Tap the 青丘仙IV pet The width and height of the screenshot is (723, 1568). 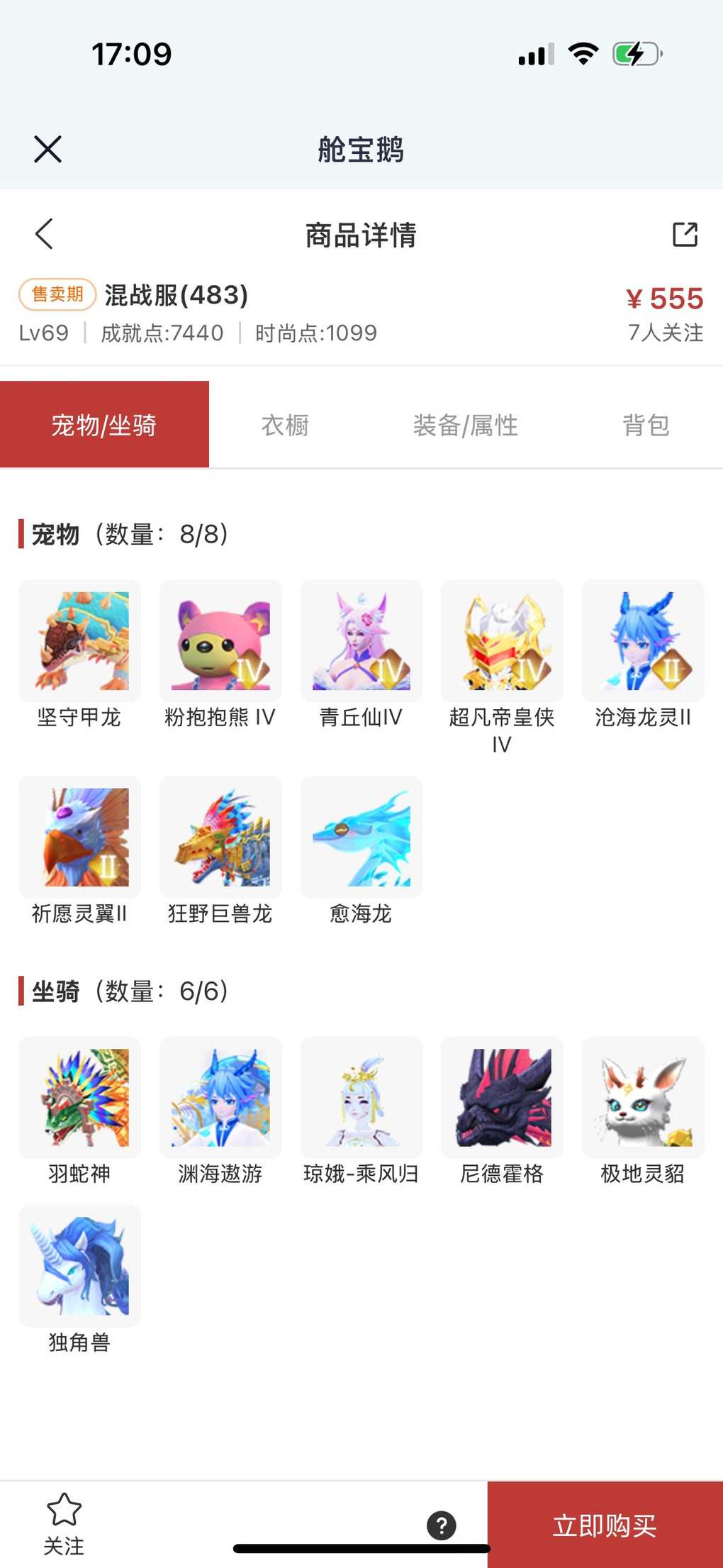coord(361,641)
